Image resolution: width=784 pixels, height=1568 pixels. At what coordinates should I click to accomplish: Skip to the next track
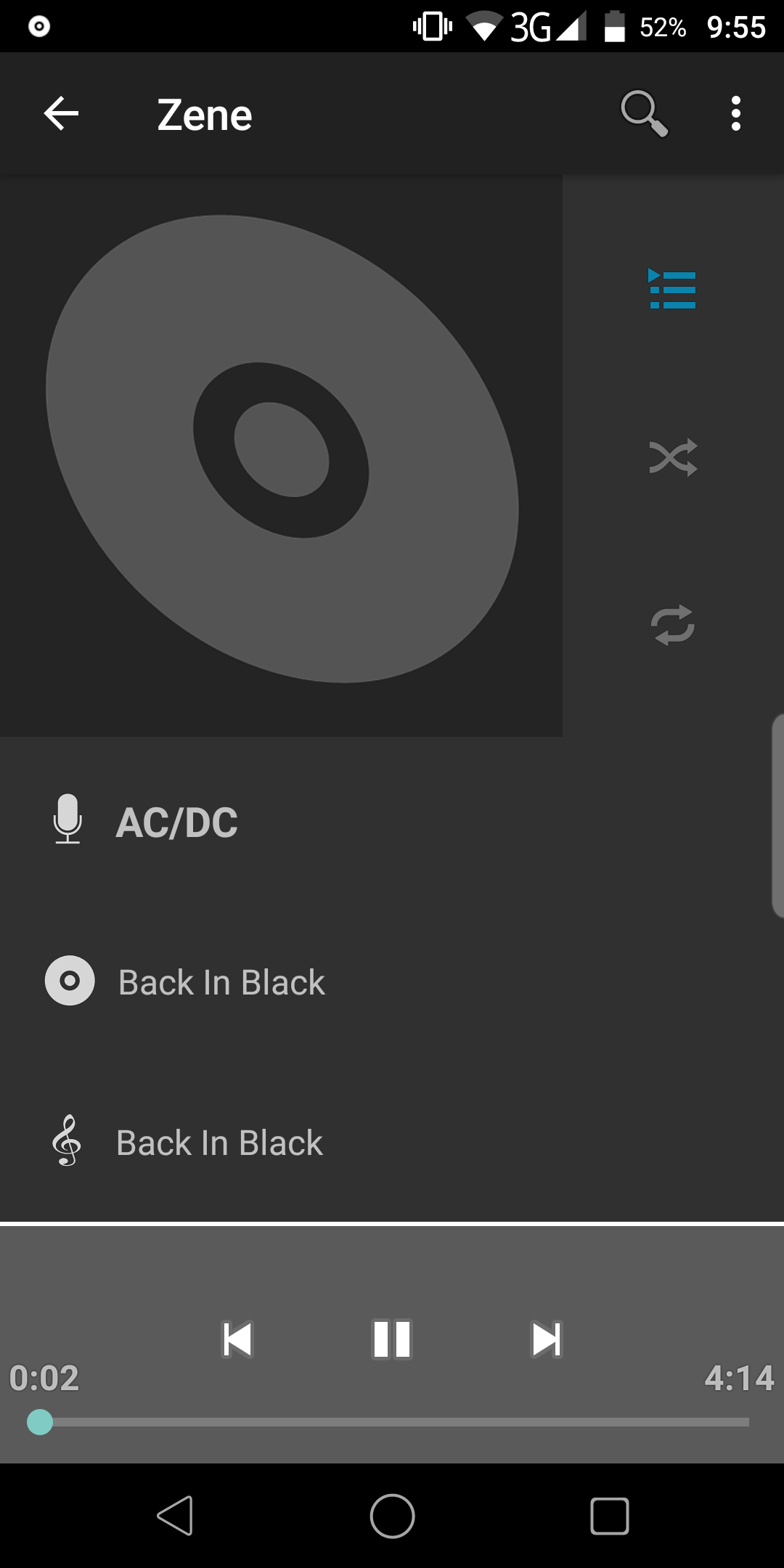pyautogui.click(x=547, y=1339)
